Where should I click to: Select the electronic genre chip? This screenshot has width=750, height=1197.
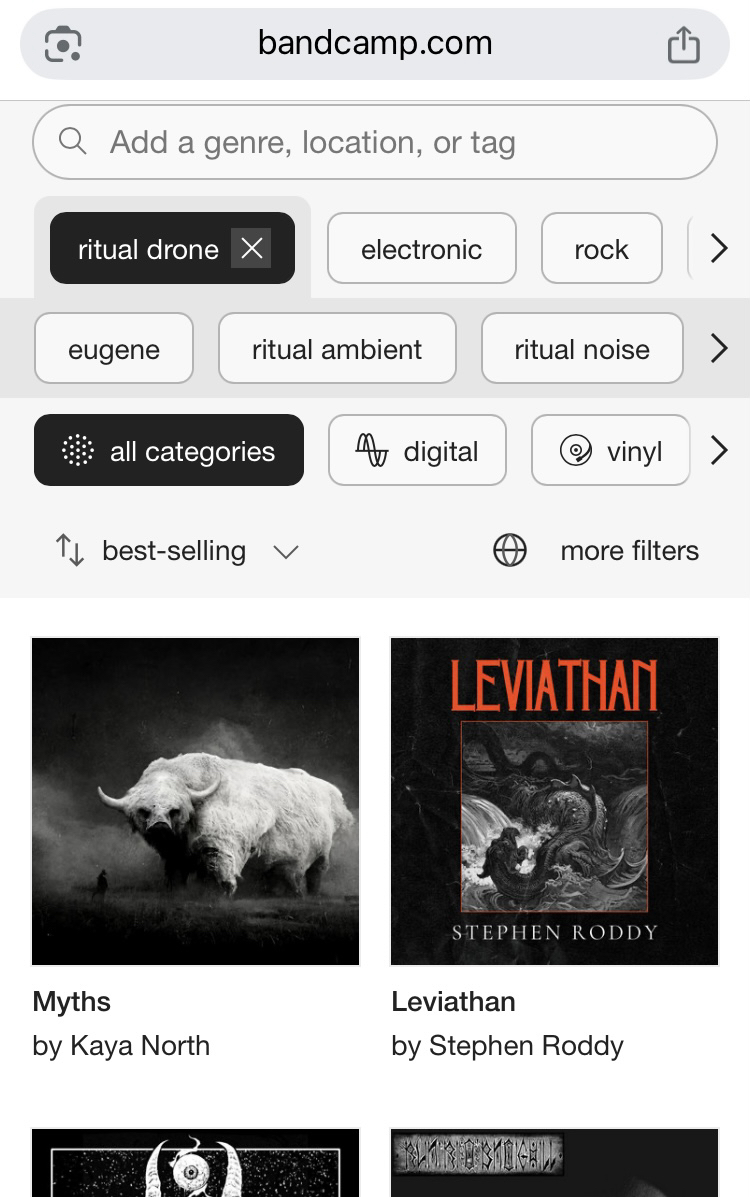pos(421,249)
